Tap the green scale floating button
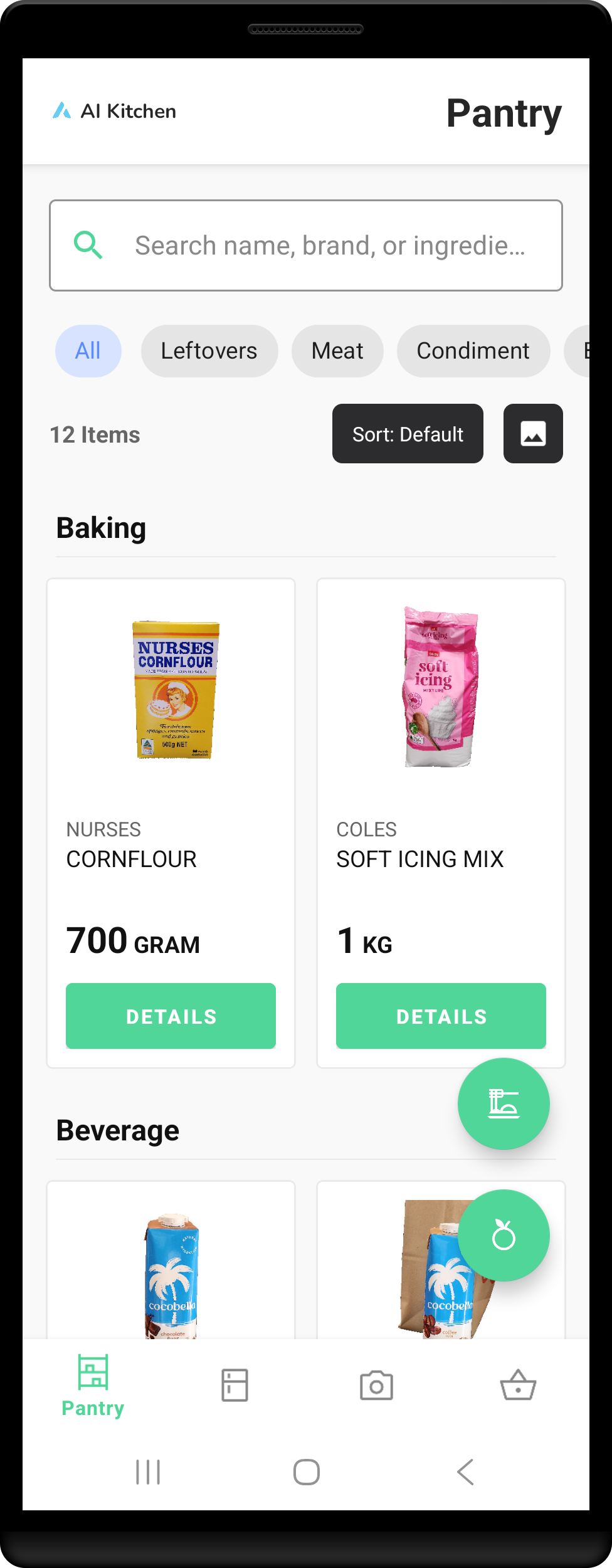The height and width of the screenshot is (1568, 612). [x=504, y=1103]
